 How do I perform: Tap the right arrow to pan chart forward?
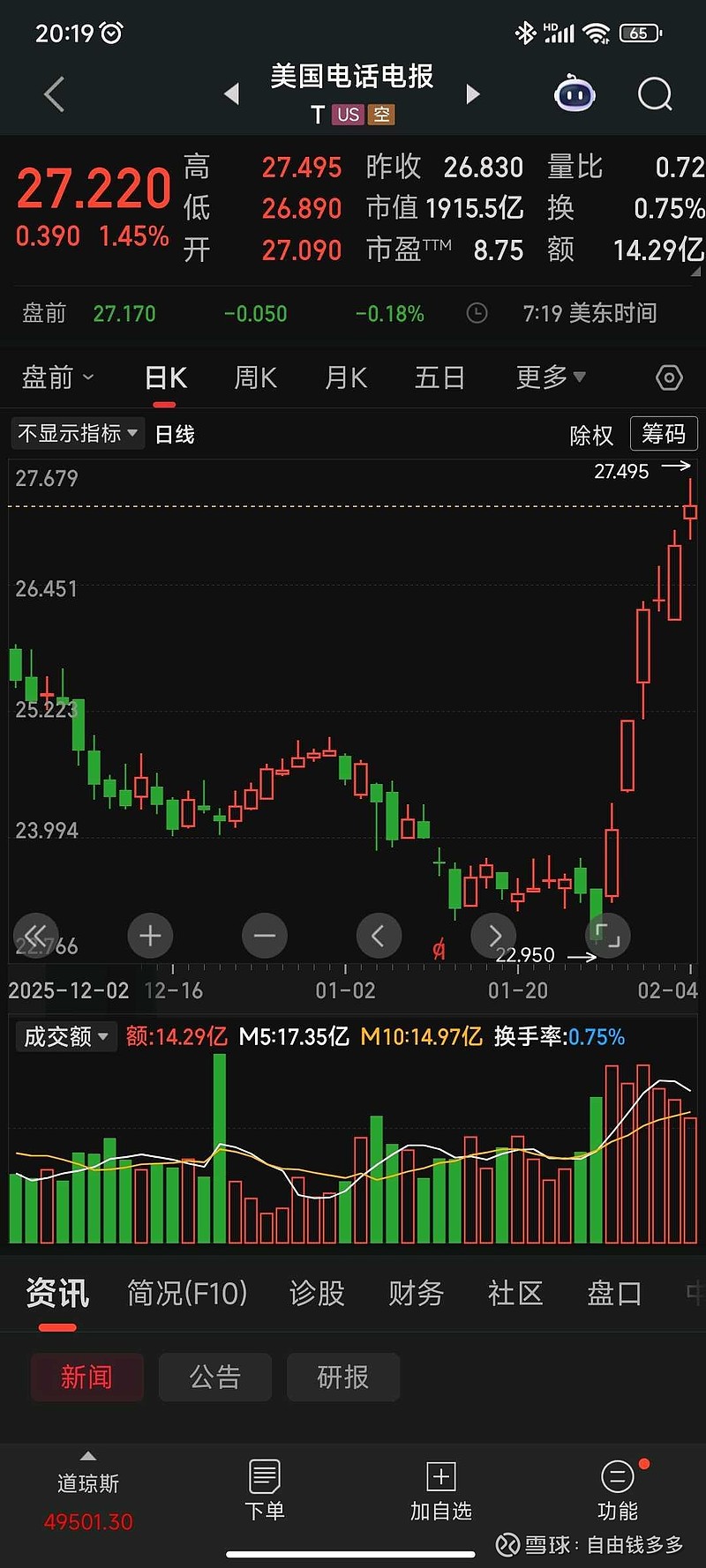point(493,936)
